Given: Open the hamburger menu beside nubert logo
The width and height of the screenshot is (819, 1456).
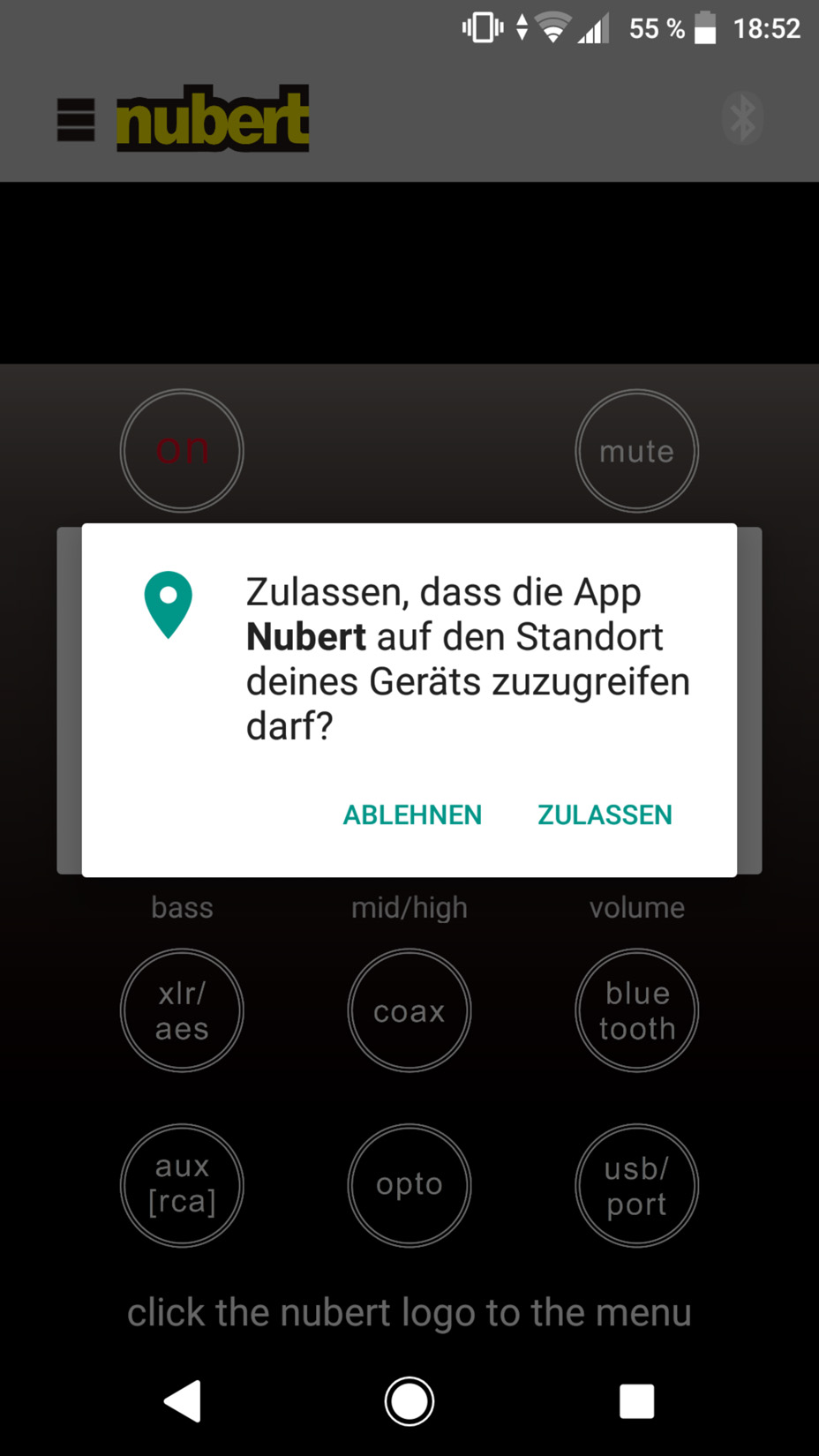Looking at the screenshot, I should pos(76,120).
